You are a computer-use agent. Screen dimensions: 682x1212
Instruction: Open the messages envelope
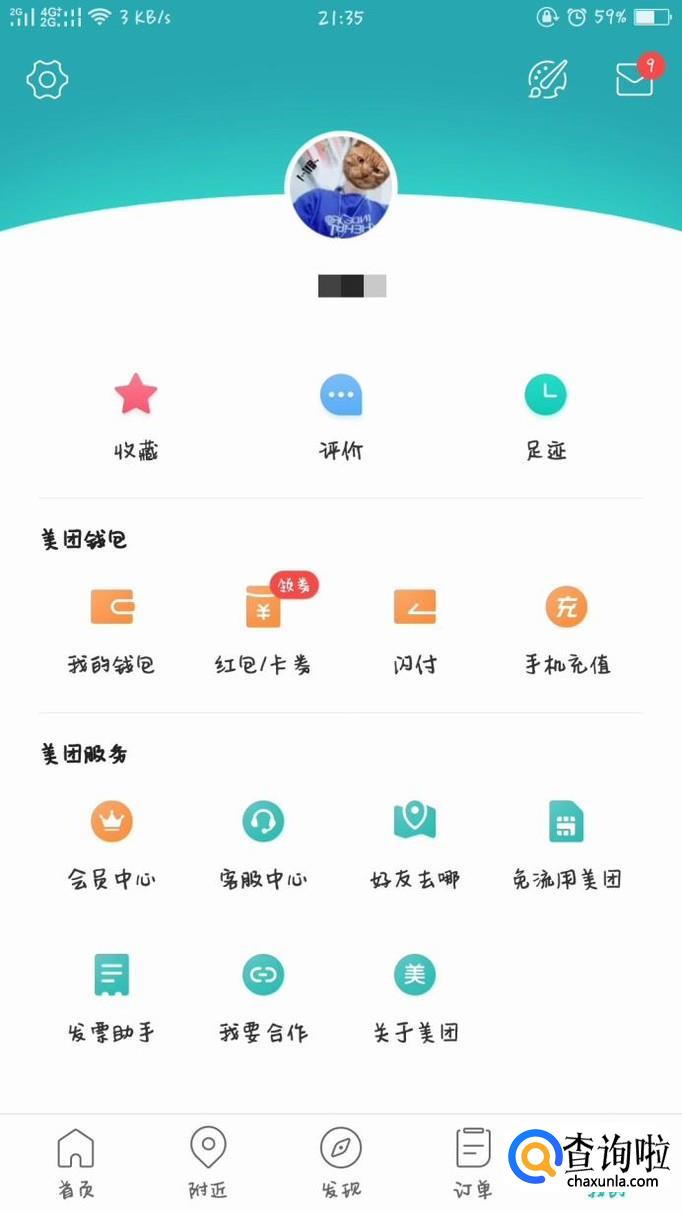click(x=635, y=78)
